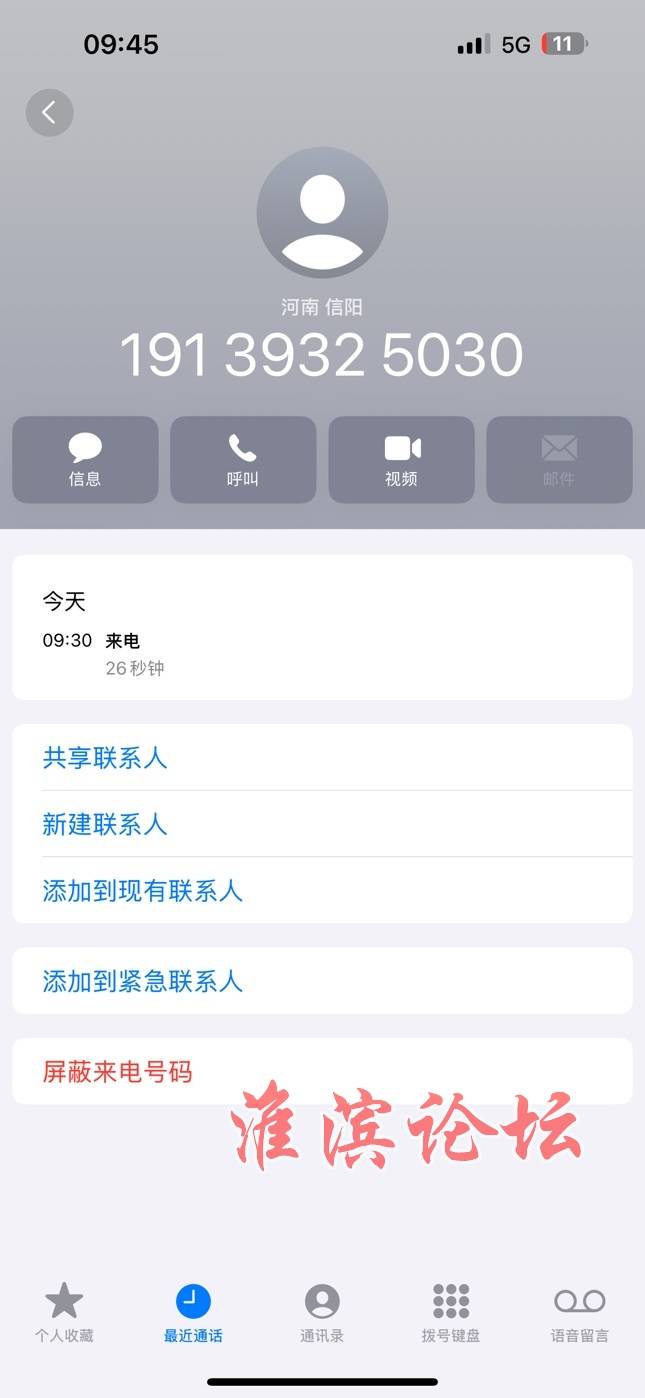The image size is (645, 1398).
Task: Send a message via 信息 button
Action: (85, 460)
